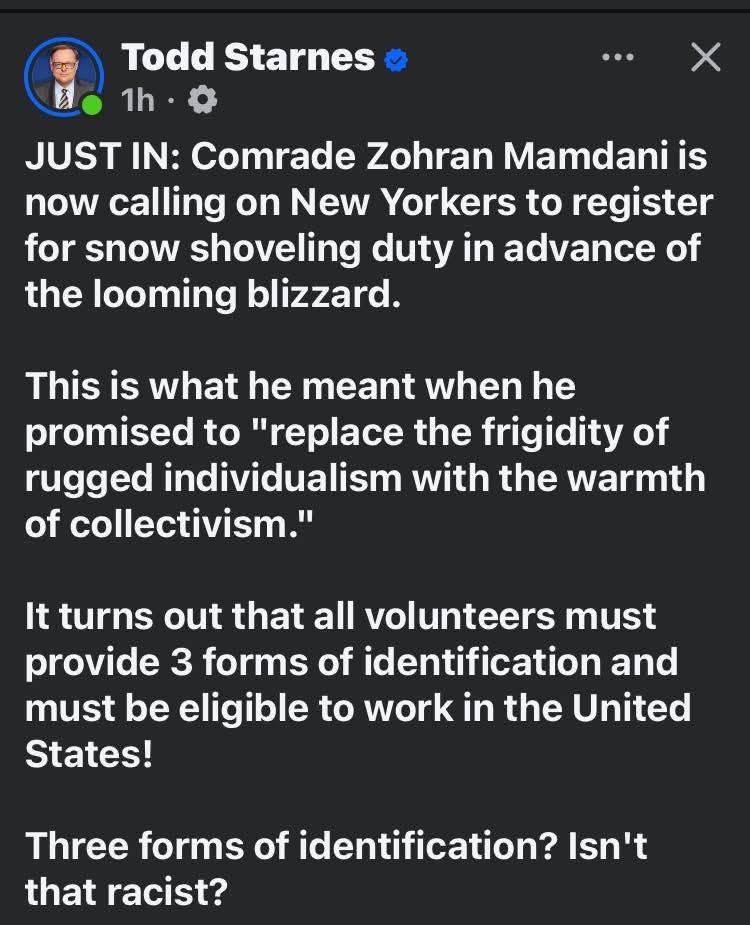The image size is (750, 925).
Task: Open the post audience gear icon
Action: [202, 100]
